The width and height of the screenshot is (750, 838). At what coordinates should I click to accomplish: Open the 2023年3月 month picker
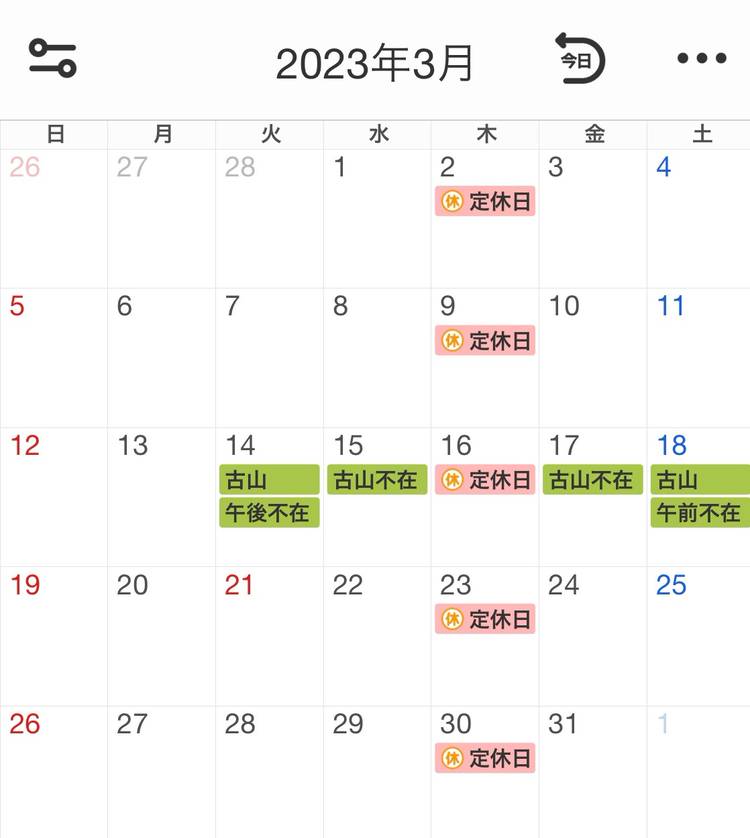[x=374, y=64]
